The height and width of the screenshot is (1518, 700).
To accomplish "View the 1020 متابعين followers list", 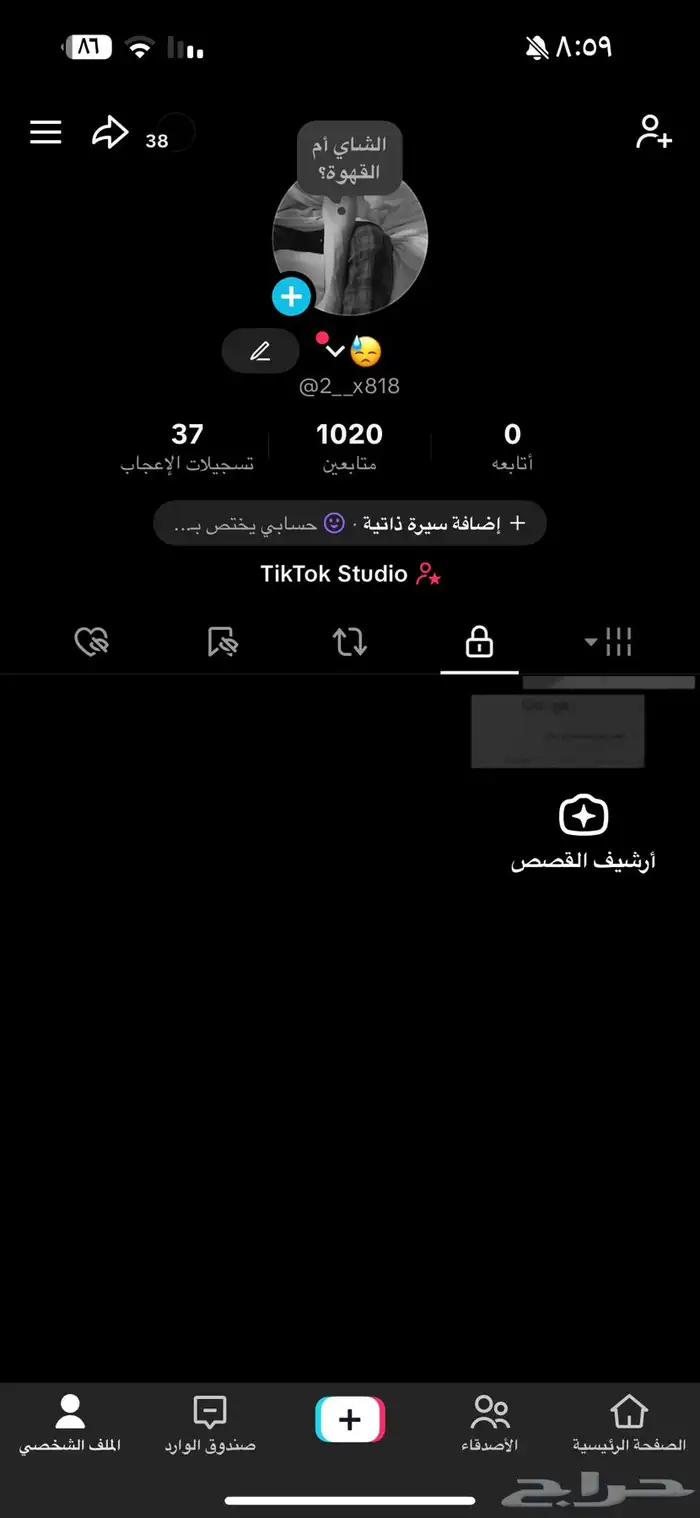I will [349, 446].
